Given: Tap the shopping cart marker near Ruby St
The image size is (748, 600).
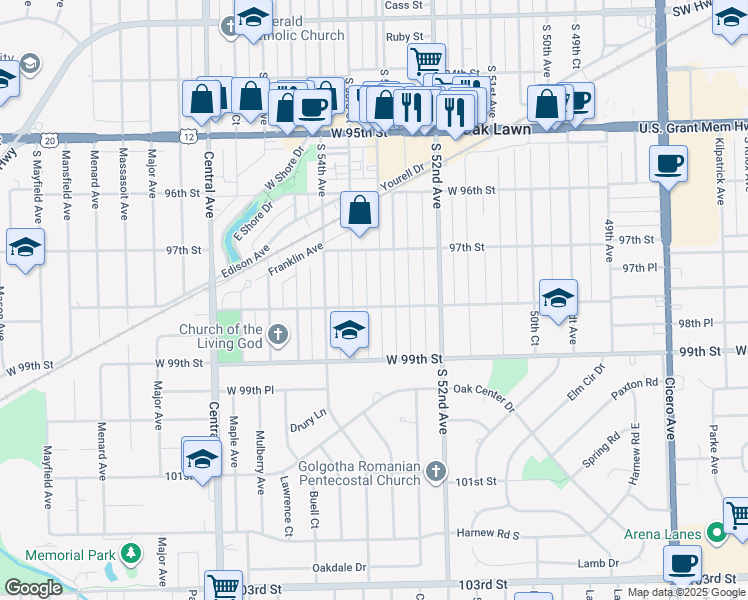Looking at the screenshot, I should 426,61.
